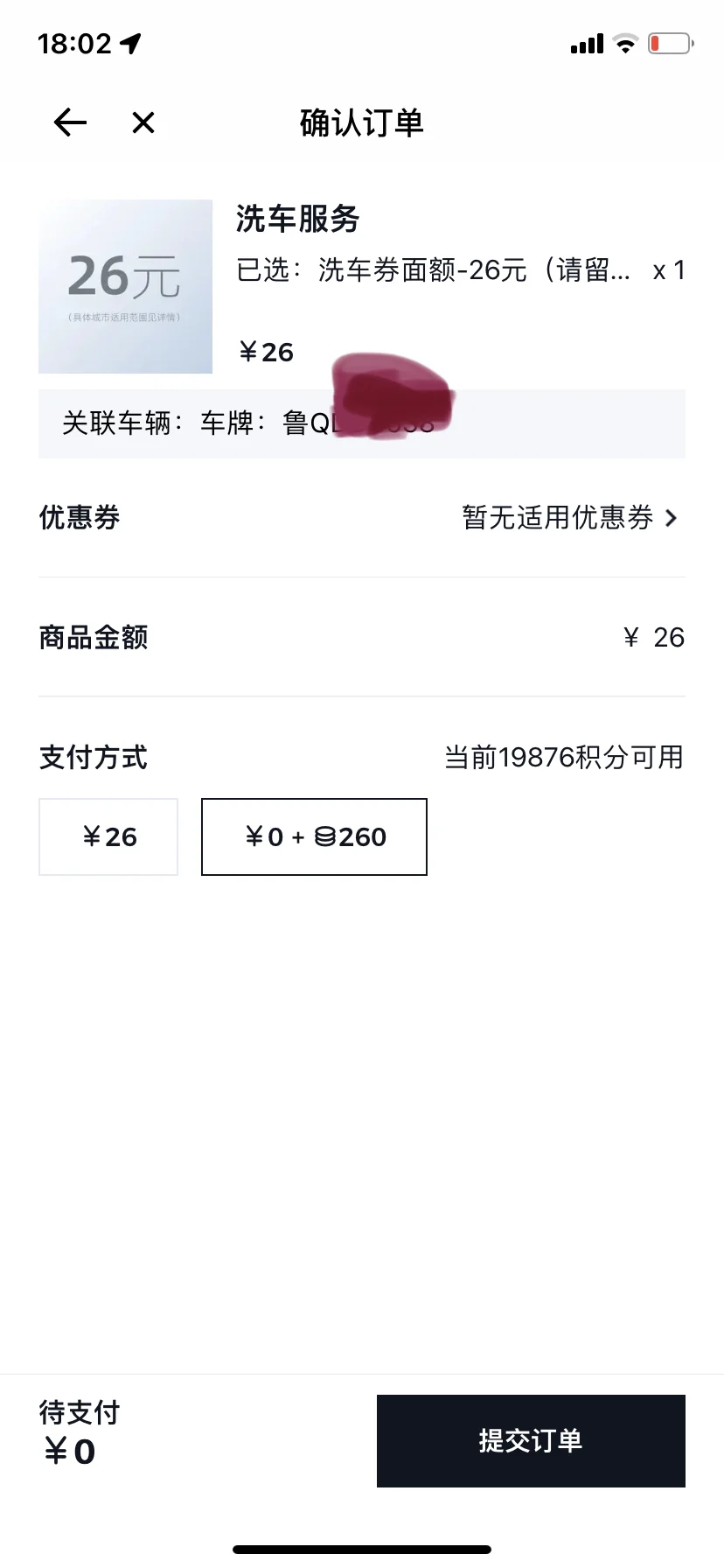Tap 提交订单 to submit the order

pos(531,1440)
